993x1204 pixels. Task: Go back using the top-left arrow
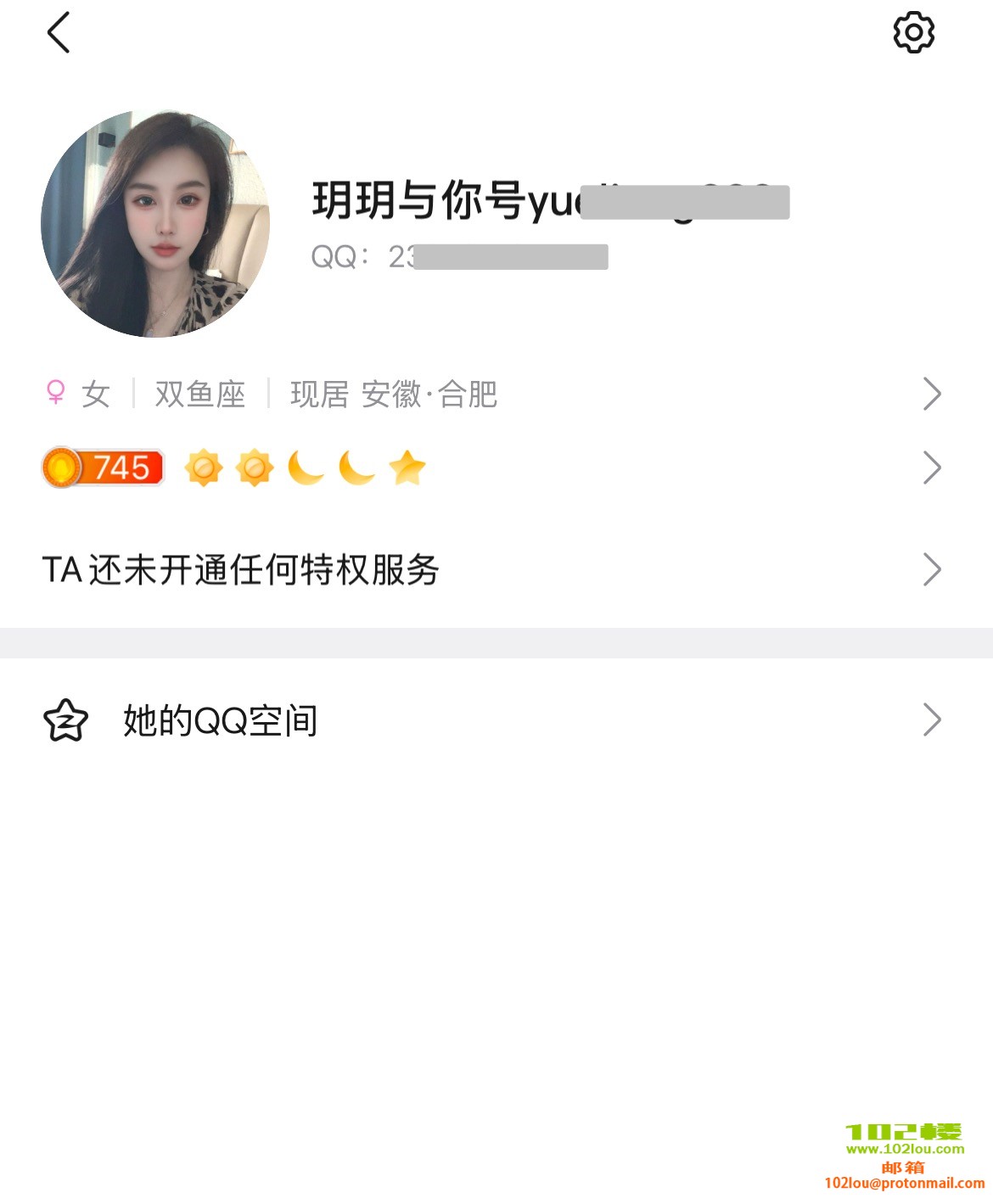[x=59, y=33]
